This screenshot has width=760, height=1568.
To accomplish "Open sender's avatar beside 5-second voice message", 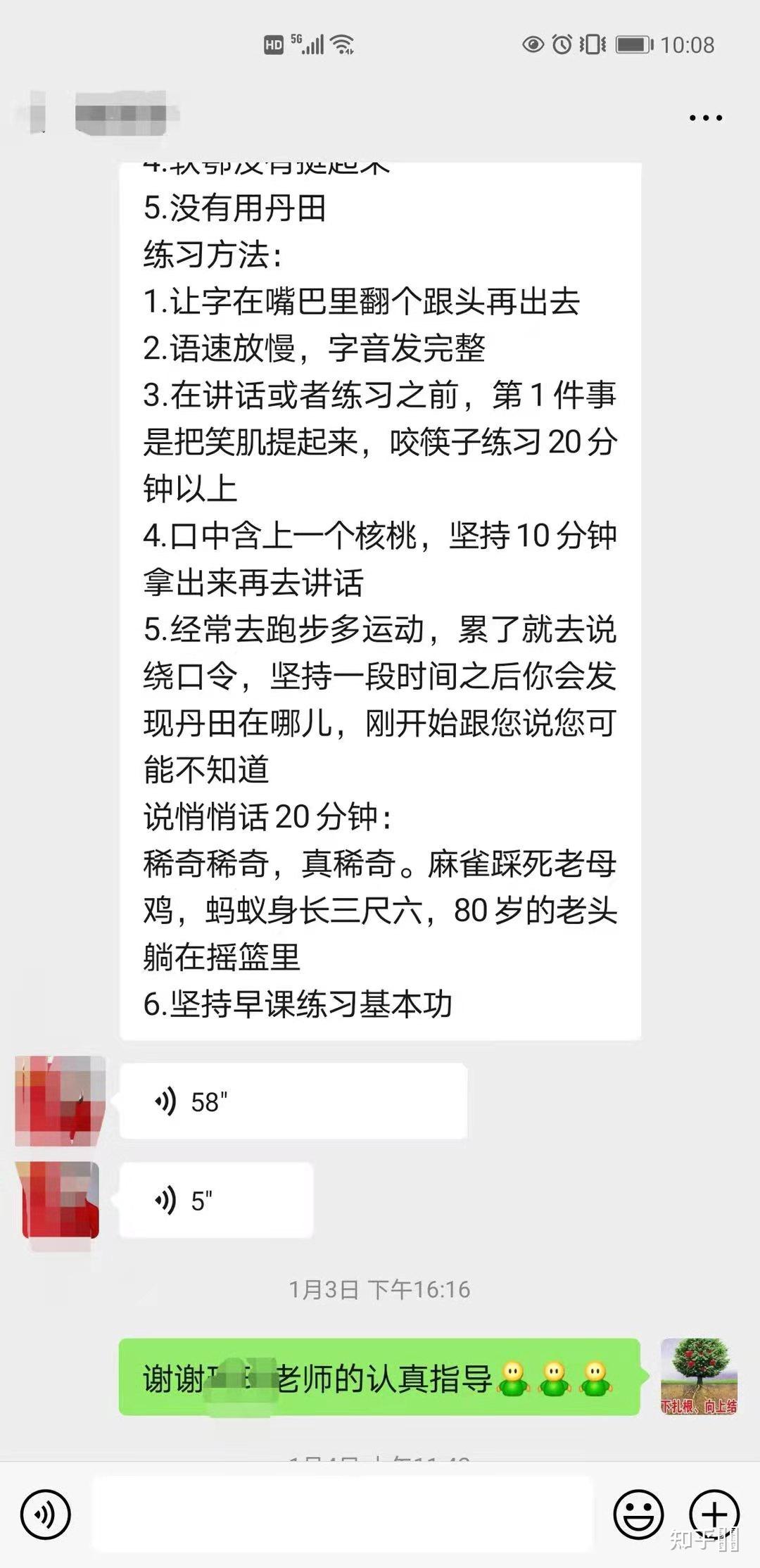I will pyautogui.click(x=61, y=1200).
